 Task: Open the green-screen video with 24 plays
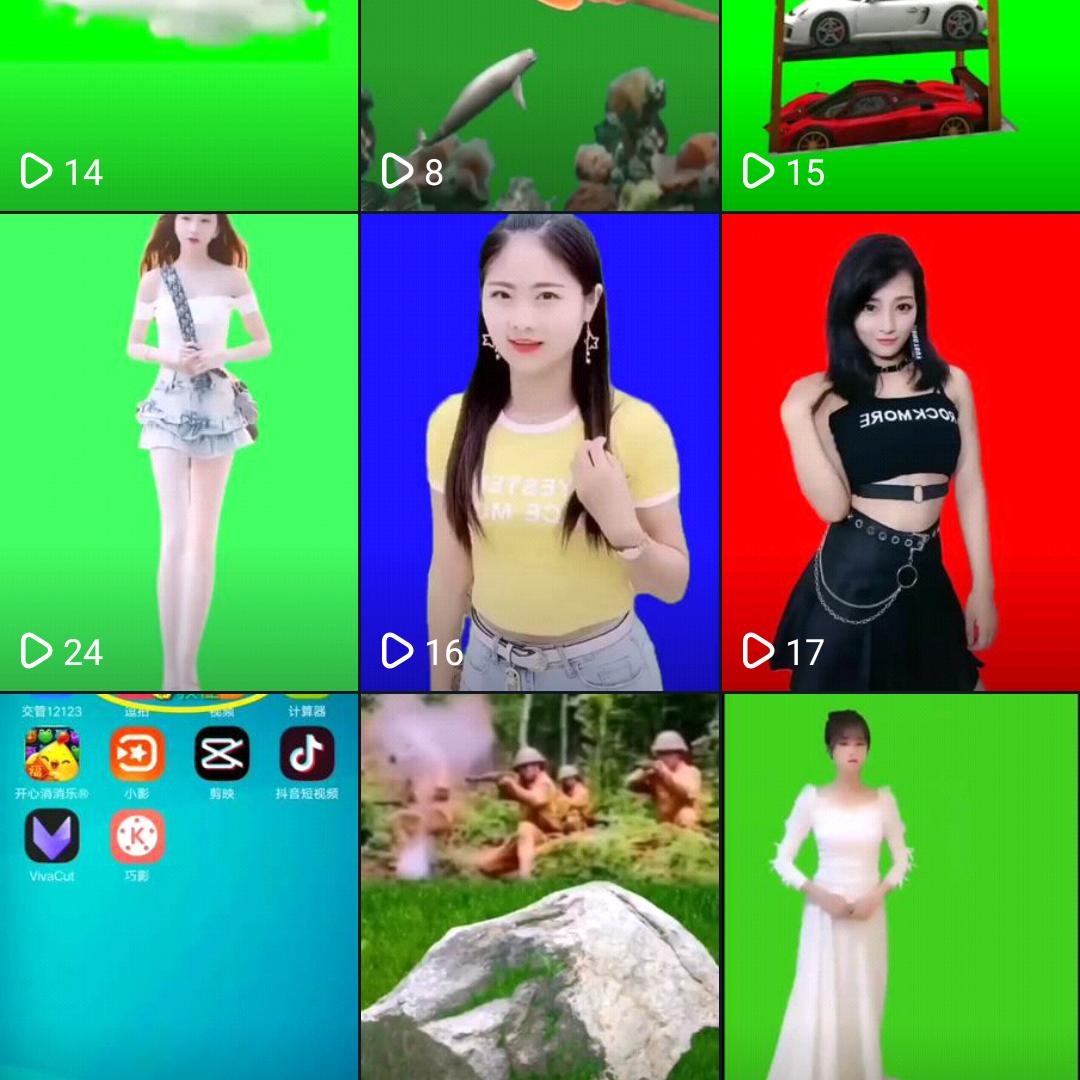178,452
